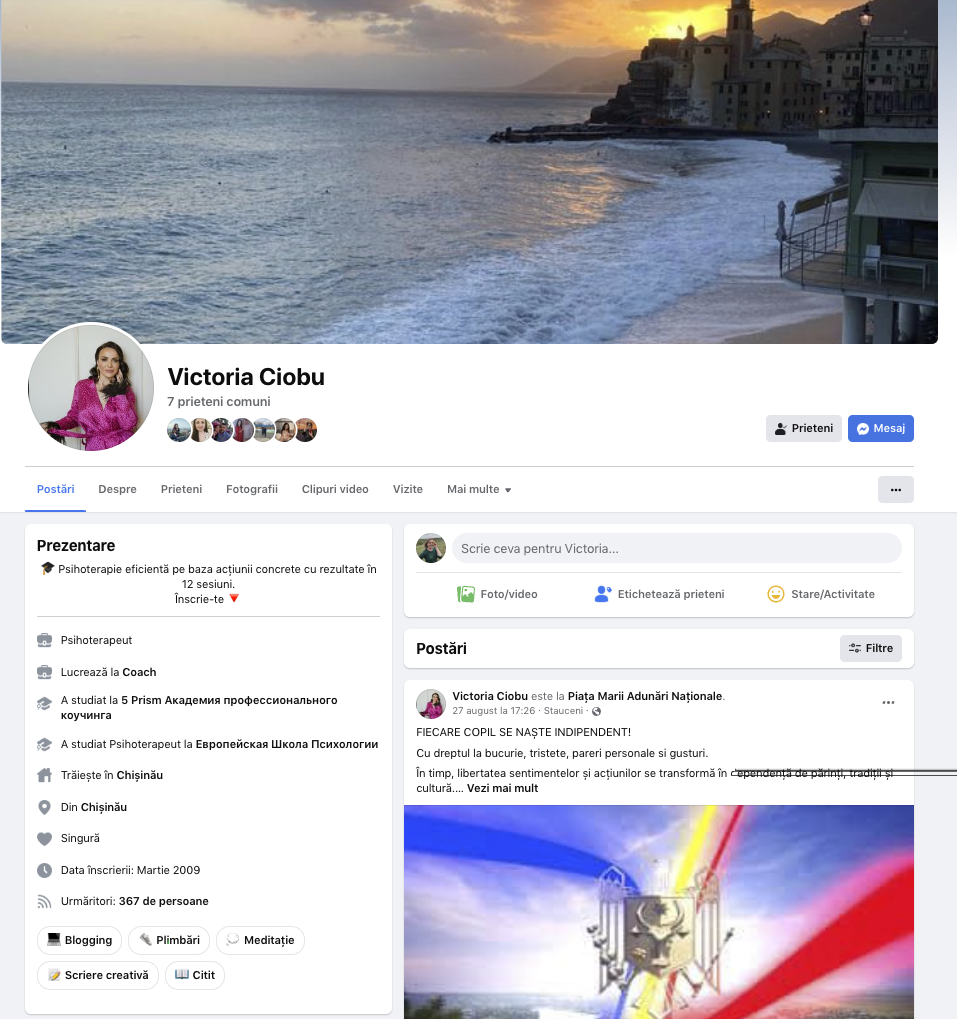Screen dimensions: 957x1019
Task: Switch to the Despre tab
Action: 117,489
